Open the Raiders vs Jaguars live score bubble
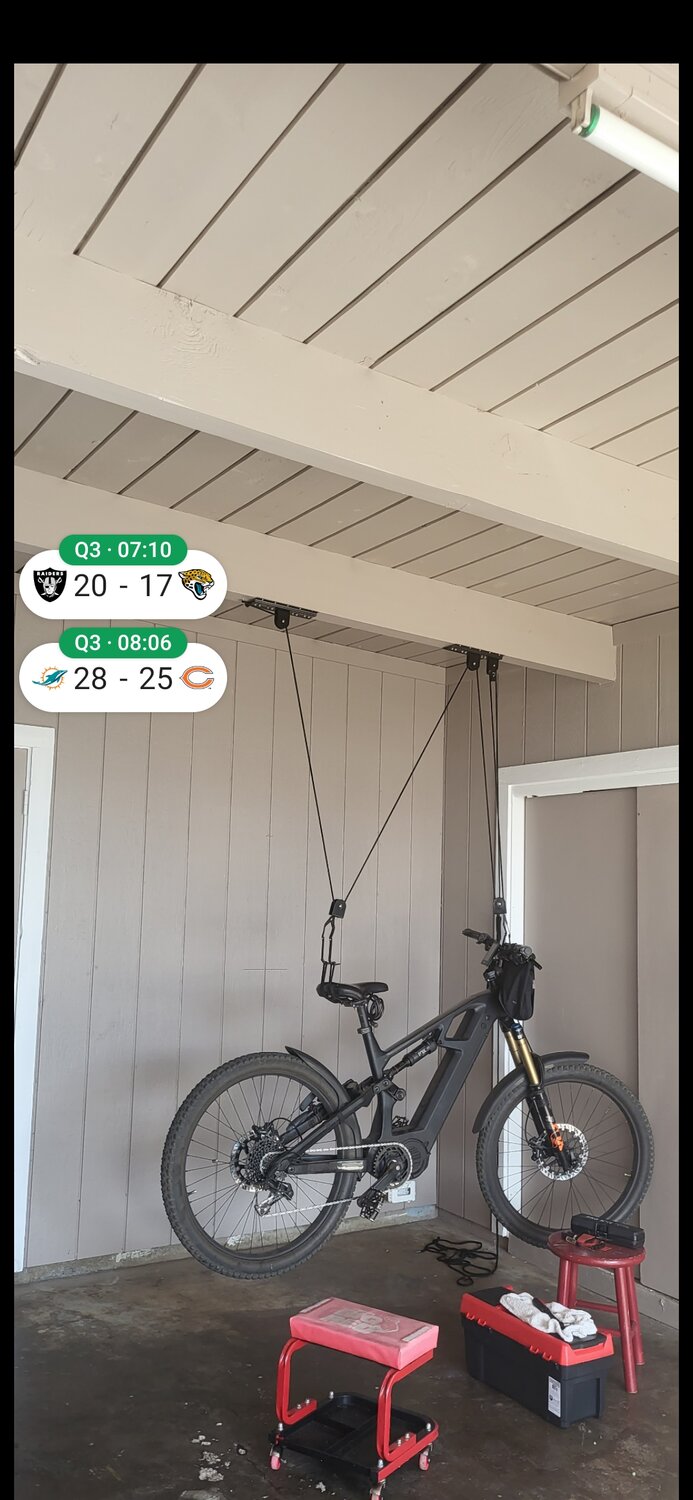Viewport: 693px width, 1500px height. (123, 578)
